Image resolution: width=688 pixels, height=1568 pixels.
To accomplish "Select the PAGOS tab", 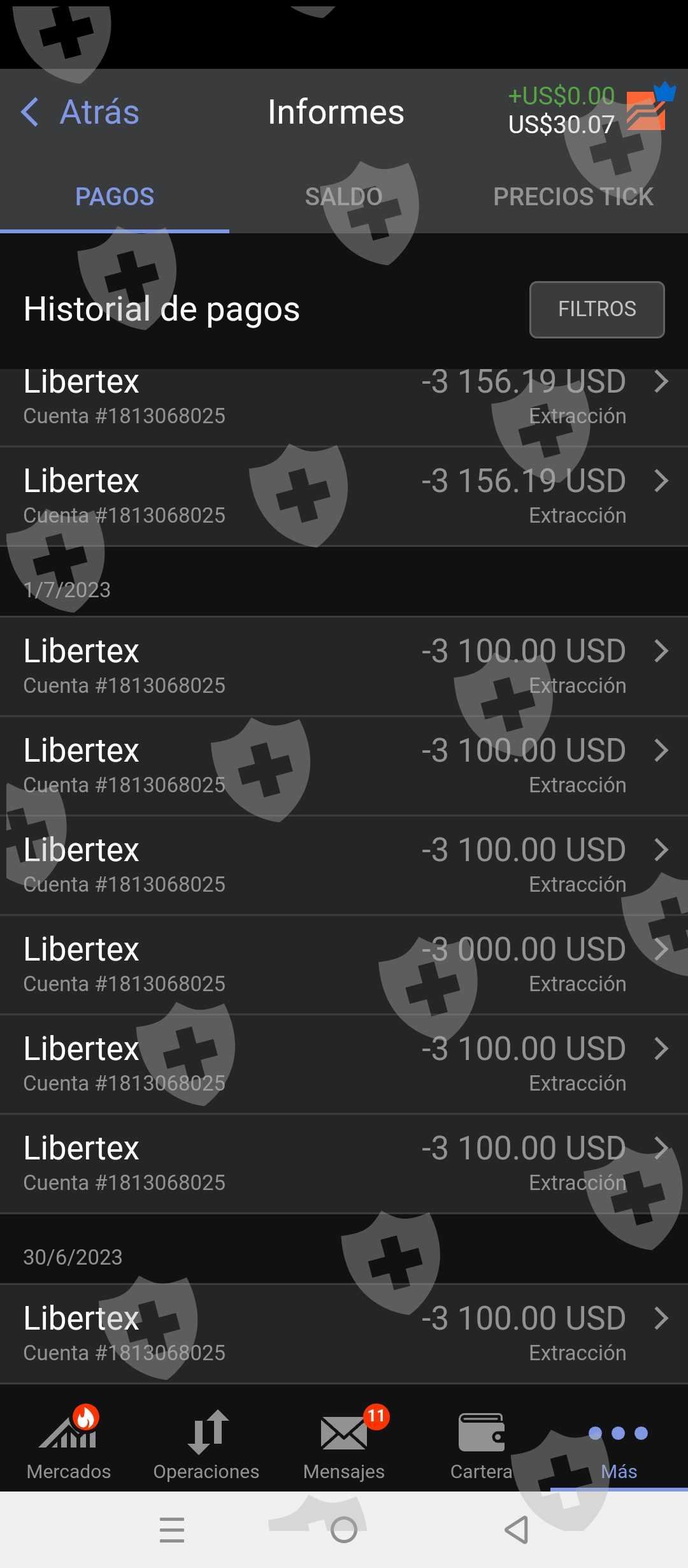I will tap(115, 196).
